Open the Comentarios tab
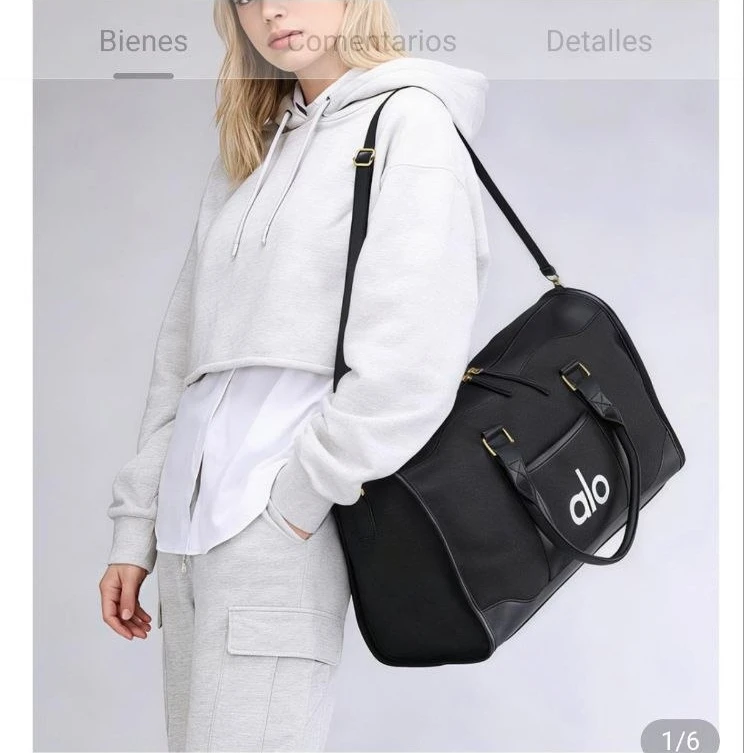 [372, 42]
